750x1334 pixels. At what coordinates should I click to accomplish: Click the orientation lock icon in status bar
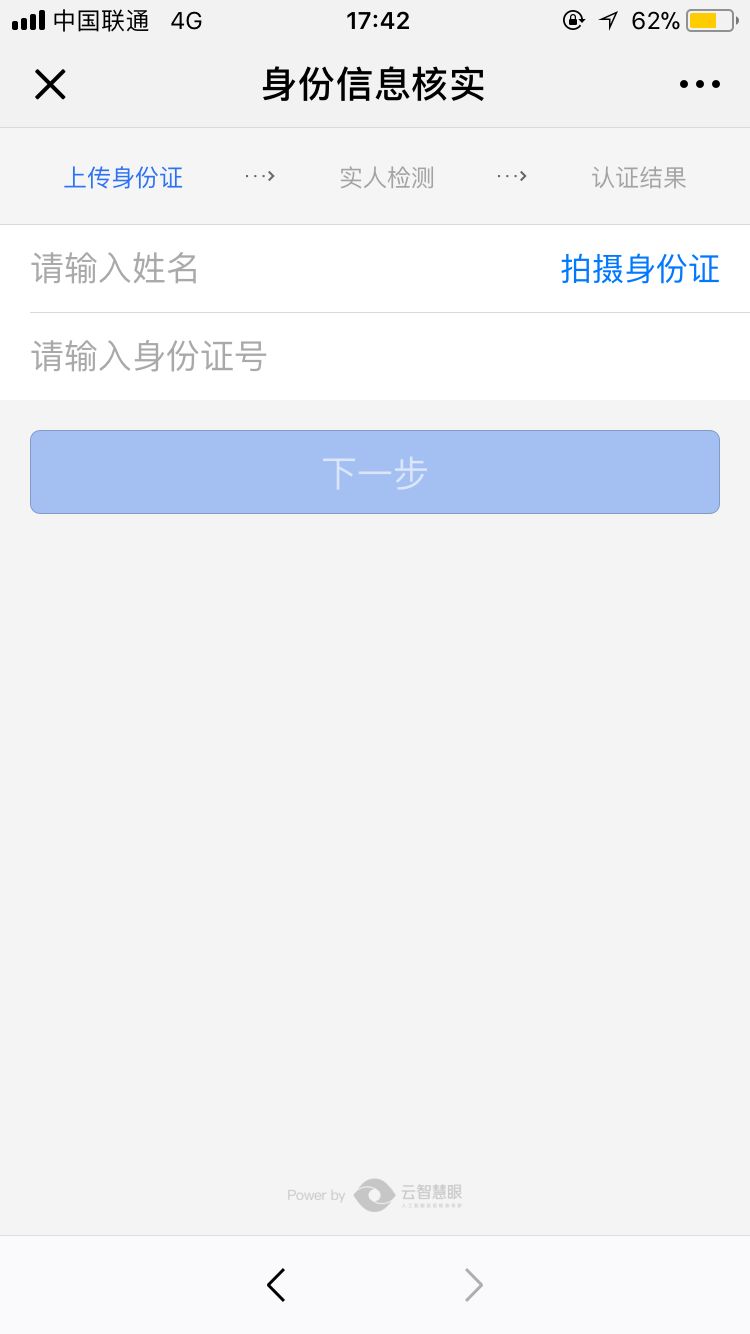pyautogui.click(x=572, y=18)
